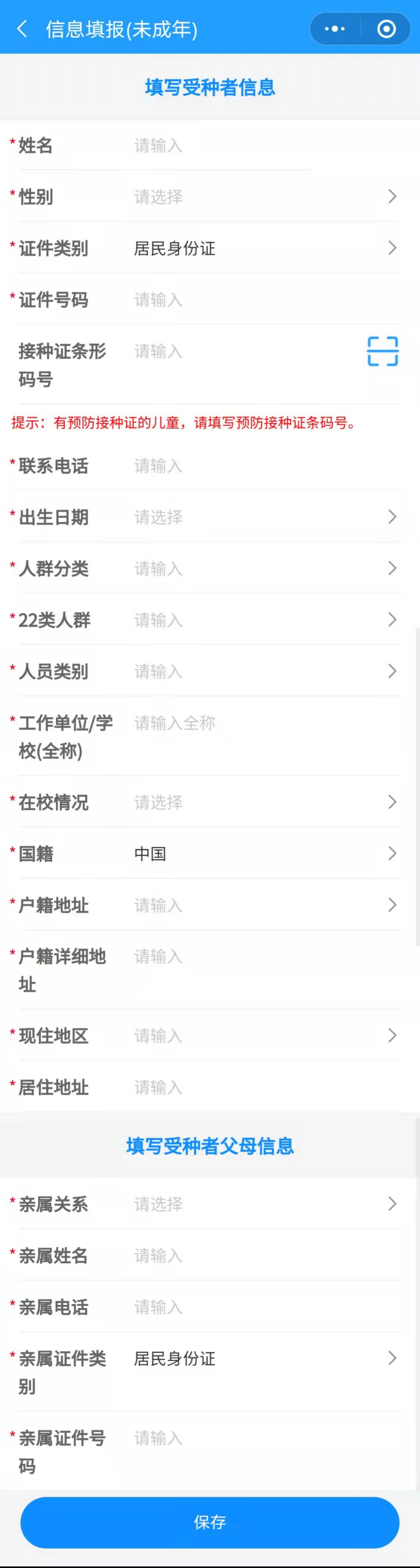
Task: Go back from 信息填报 page
Action: coord(23,28)
